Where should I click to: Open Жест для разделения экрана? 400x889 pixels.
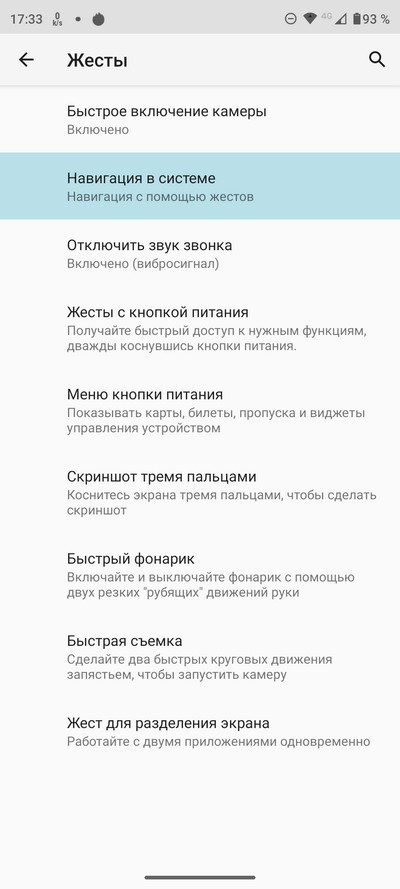click(200, 731)
